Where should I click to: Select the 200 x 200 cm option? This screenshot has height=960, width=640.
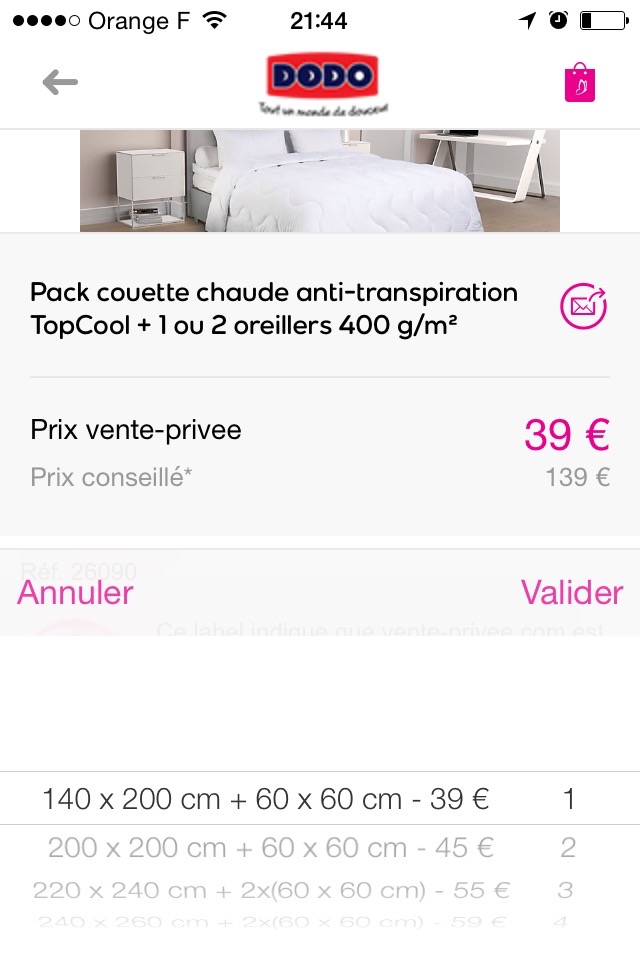coord(271,848)
